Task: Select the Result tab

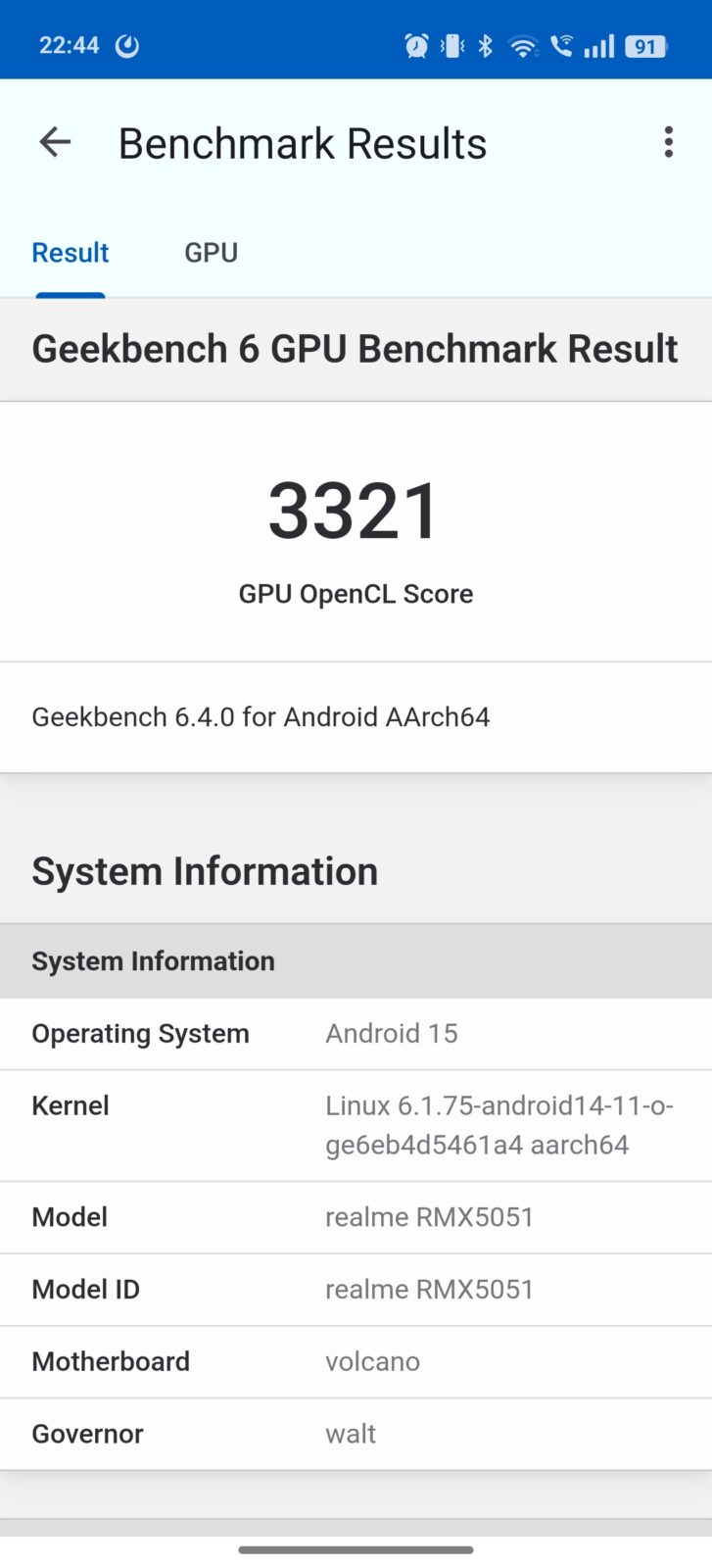Action: 71,253
